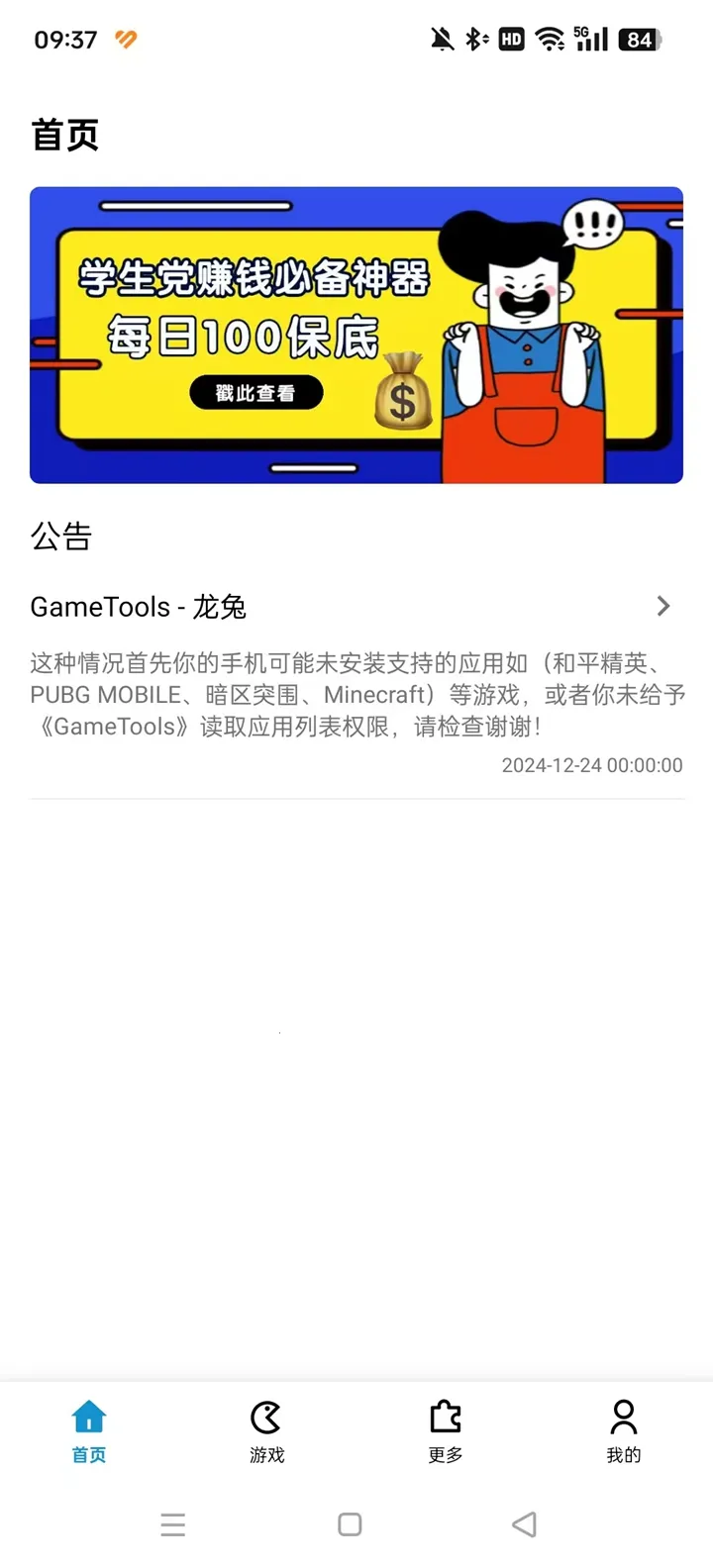The height and width of the screenshot is (1568, 713).
Task: Open the recent apps button in navigation bar
Action: [x=173, y=1524]
